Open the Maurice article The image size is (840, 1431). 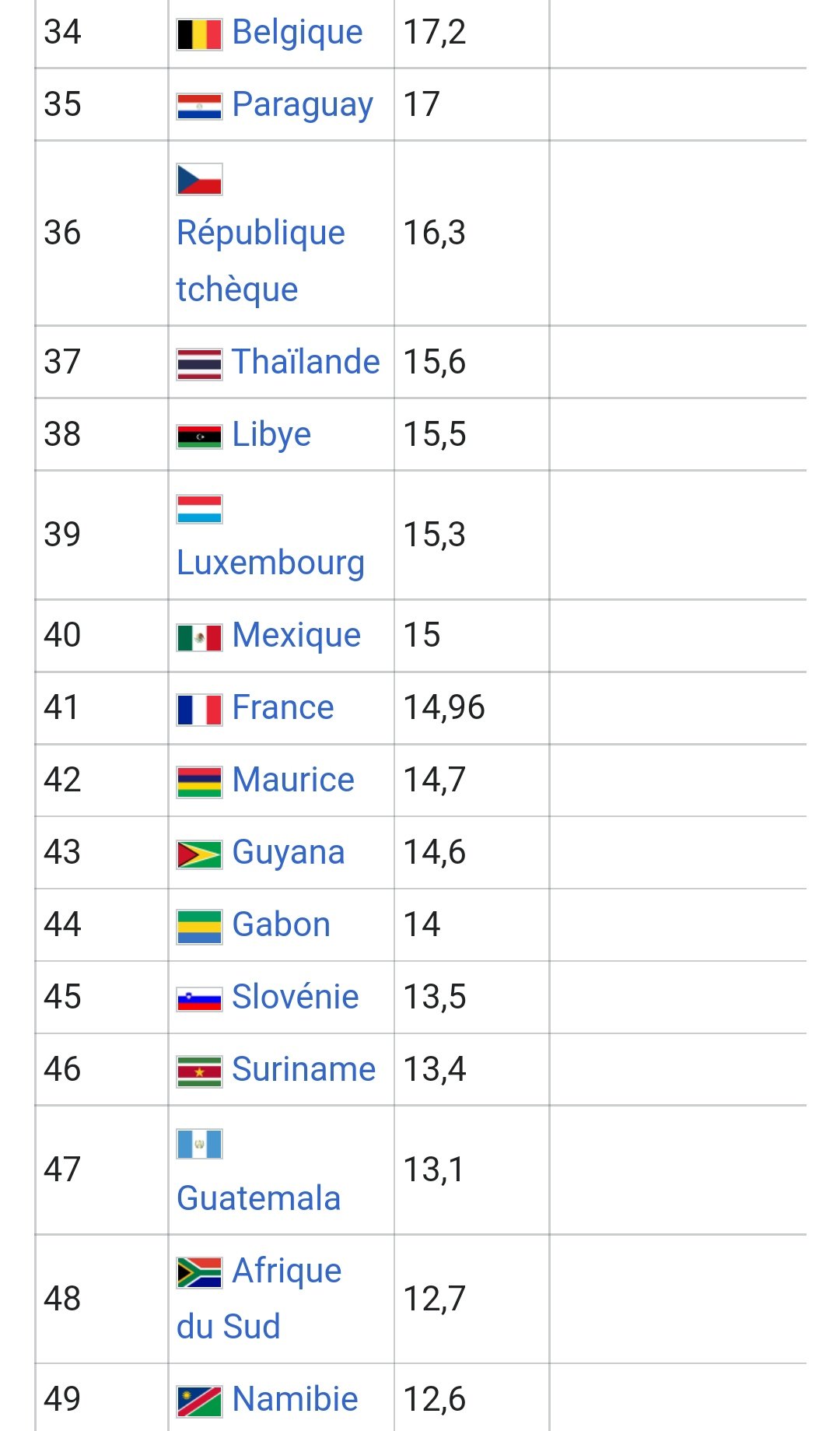click(293, 780)
